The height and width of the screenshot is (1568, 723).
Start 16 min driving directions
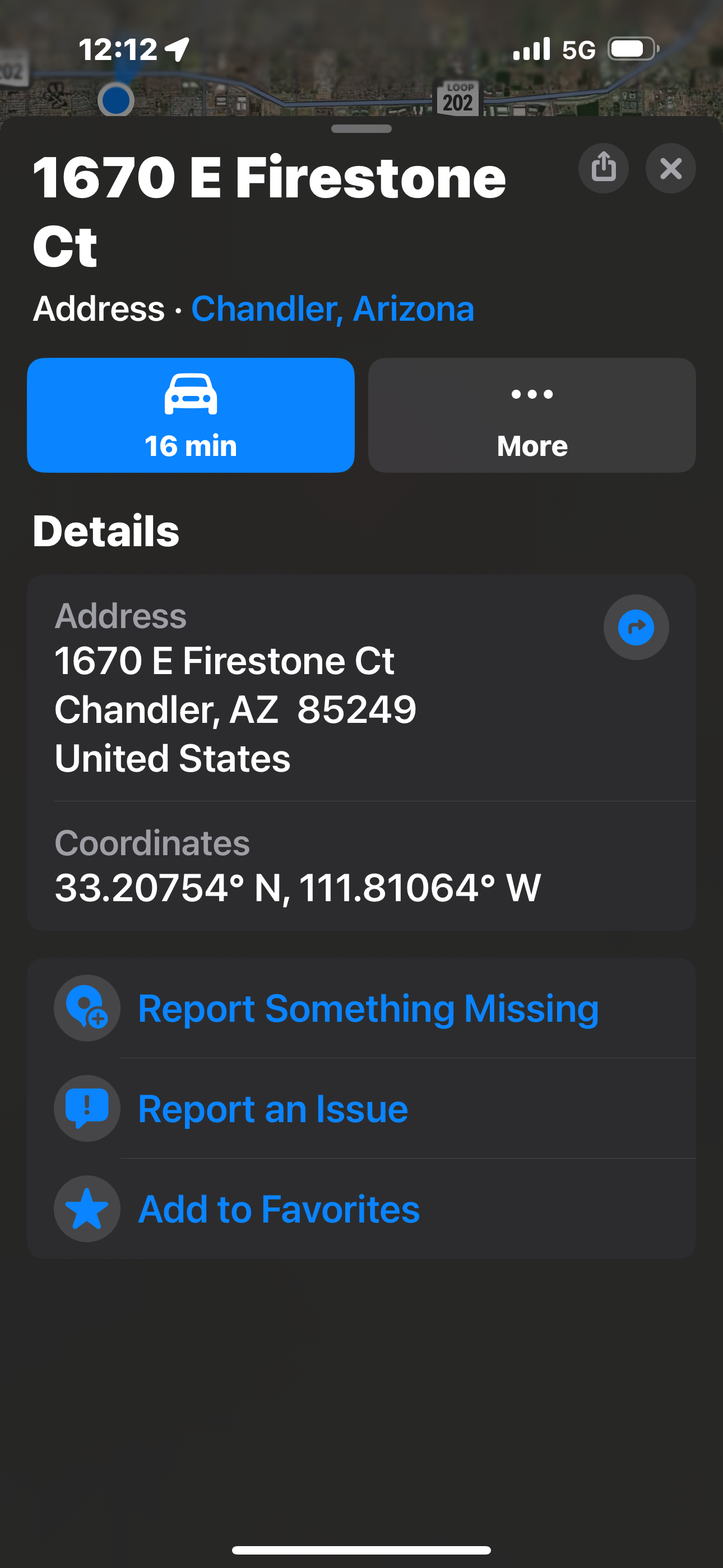191,415
